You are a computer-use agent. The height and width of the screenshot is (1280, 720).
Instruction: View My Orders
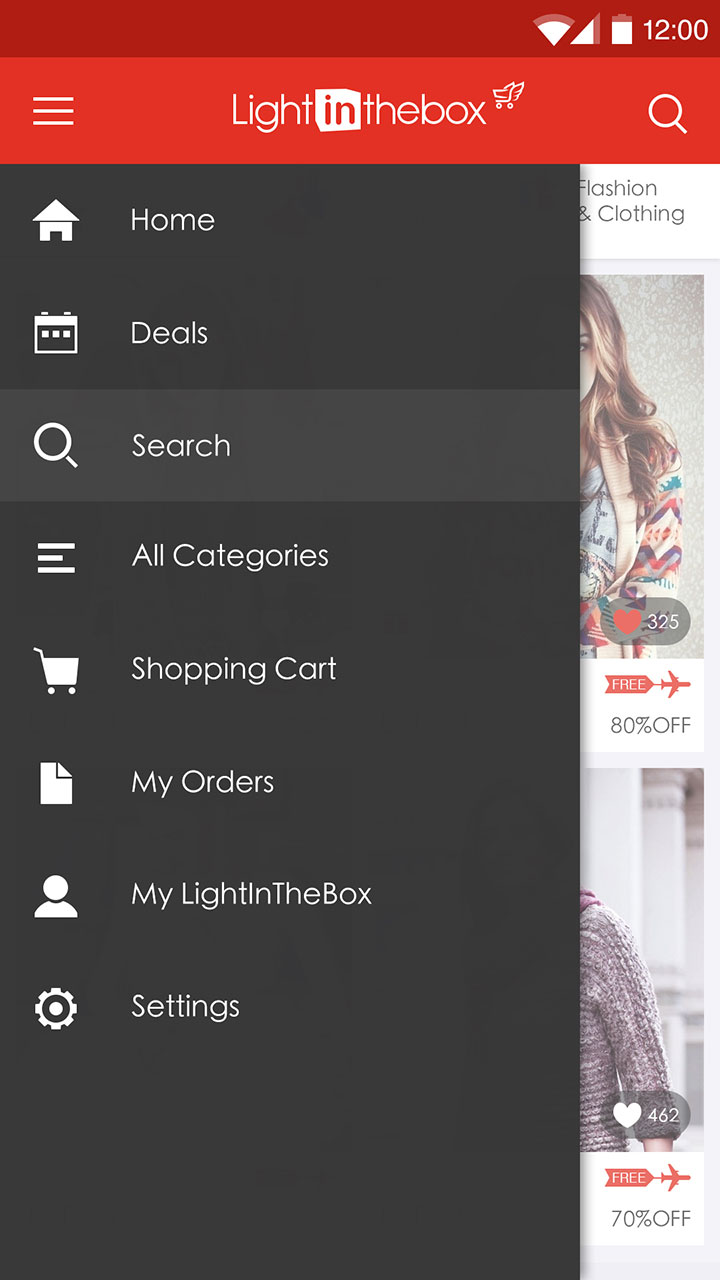click(x=202, y=782)
